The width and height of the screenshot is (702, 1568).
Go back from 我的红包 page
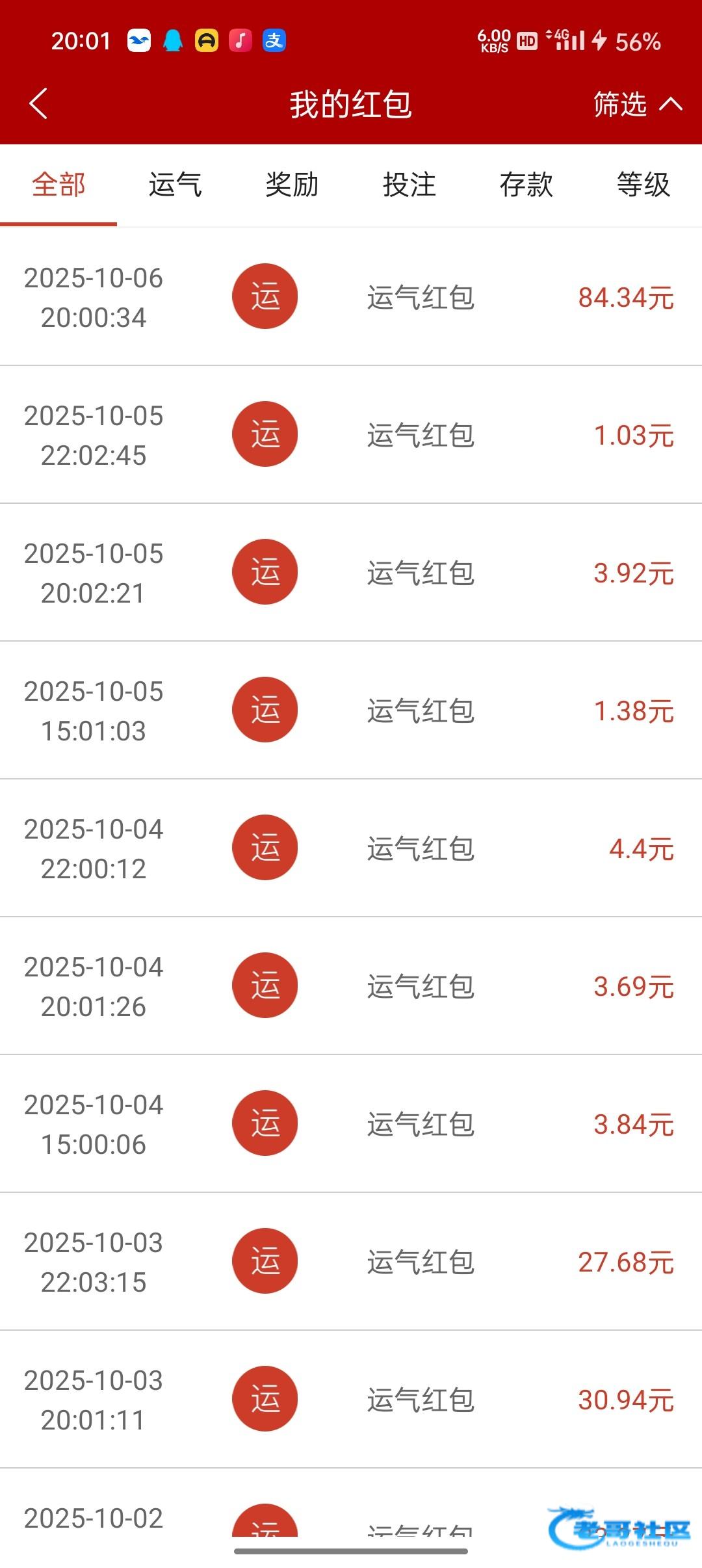39,104
